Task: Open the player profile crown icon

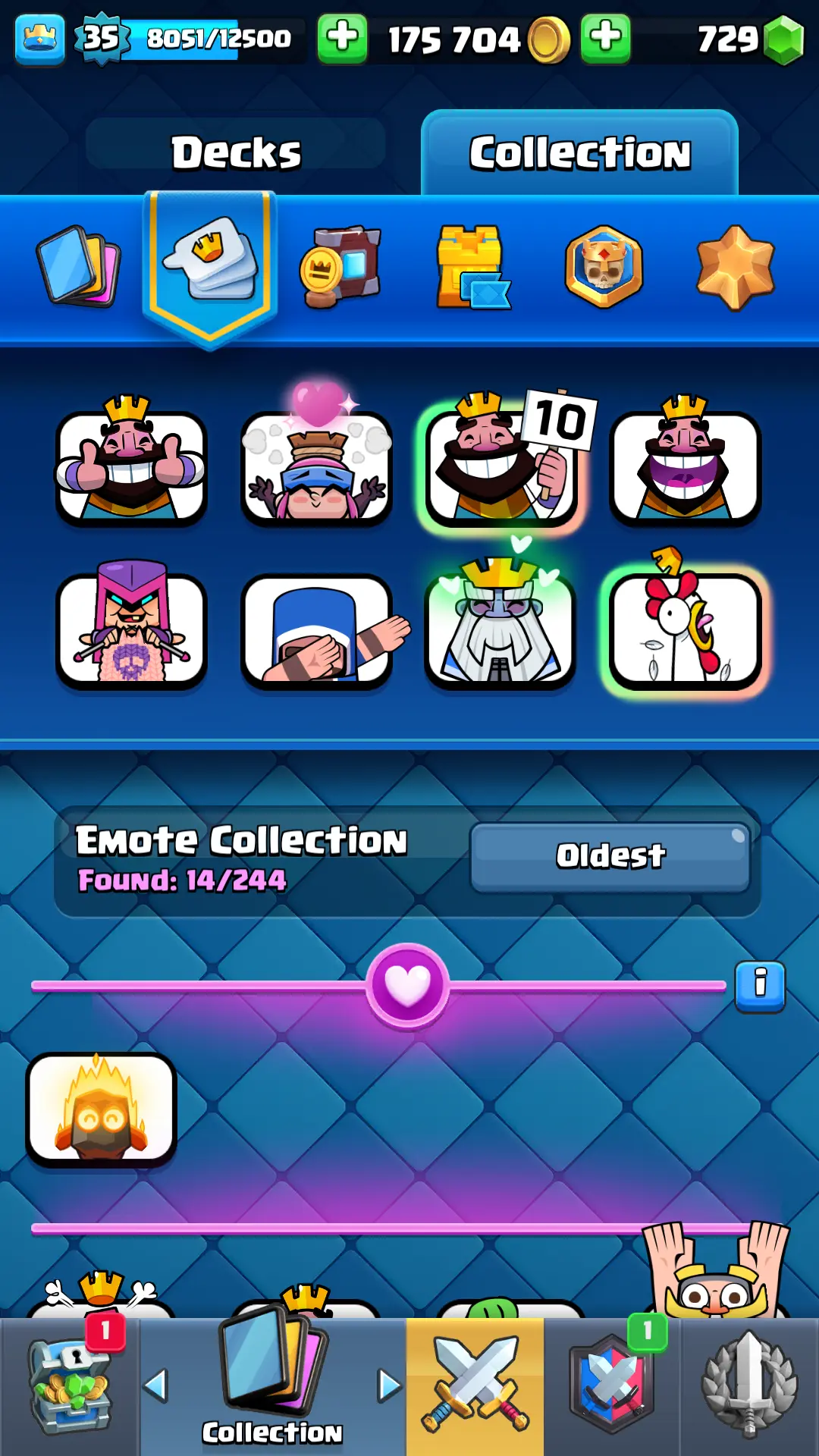Action: click(39, 38)
